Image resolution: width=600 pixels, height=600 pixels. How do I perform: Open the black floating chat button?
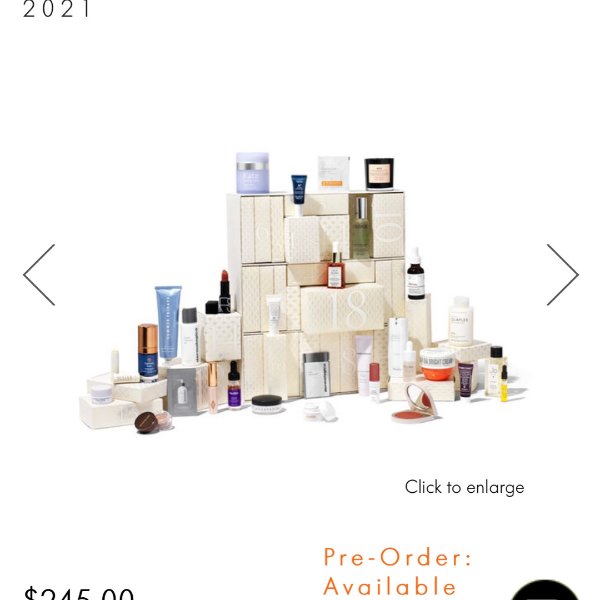(545, 591)
